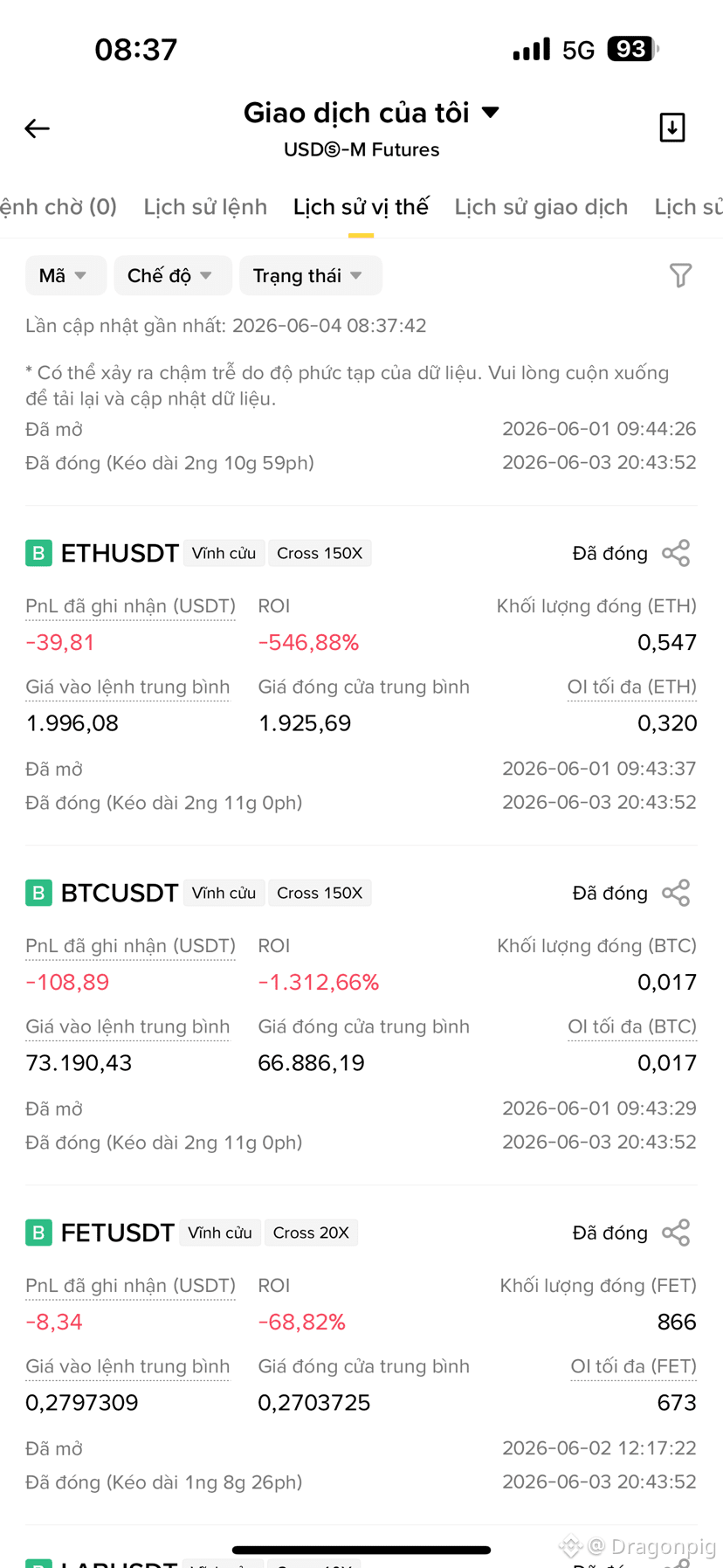Select the Lịch sử vị thế tab
The height and width of the screenshot is (1568, 723).
(x=361, y=207)
